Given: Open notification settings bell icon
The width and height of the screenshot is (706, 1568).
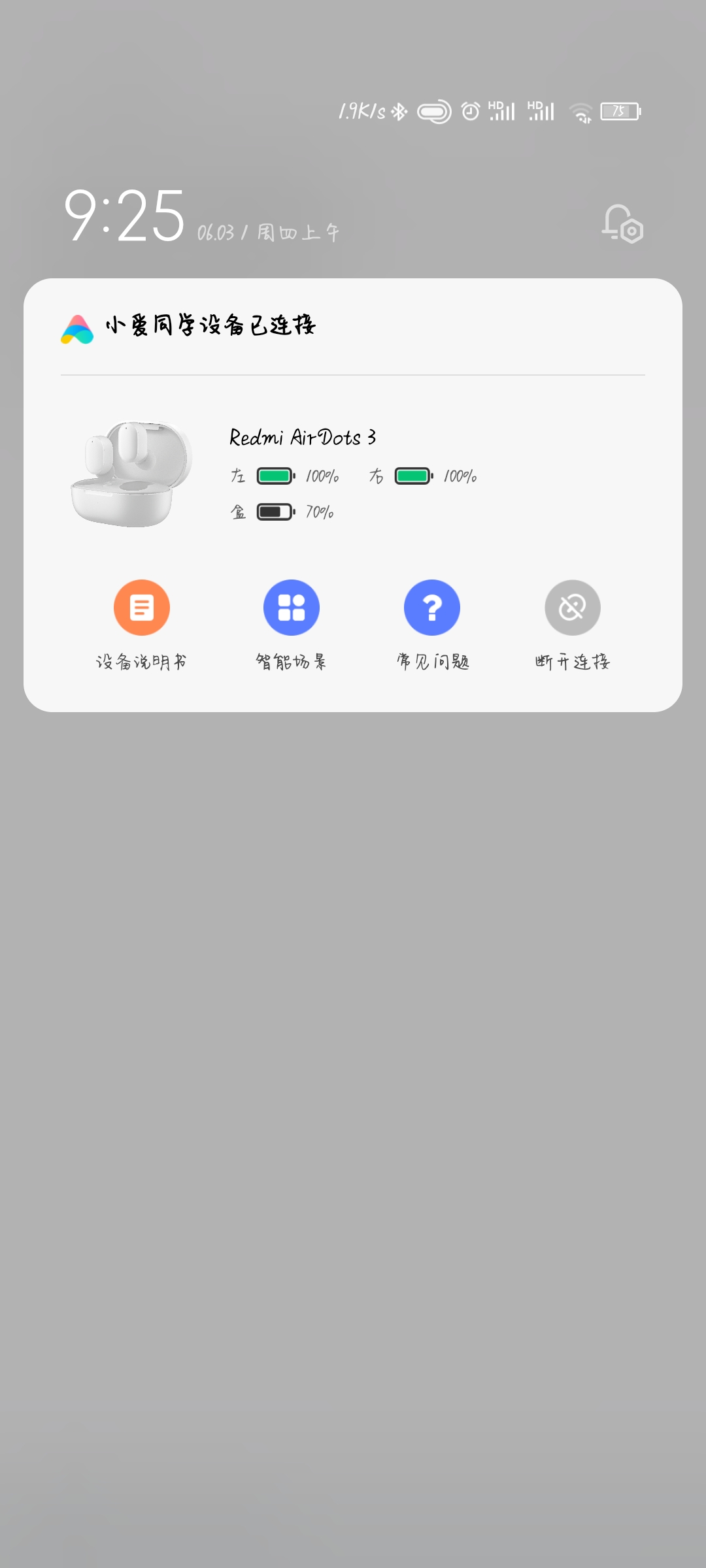Looking at the screenshot, I should pyautogui.click(x=622, y=224).
